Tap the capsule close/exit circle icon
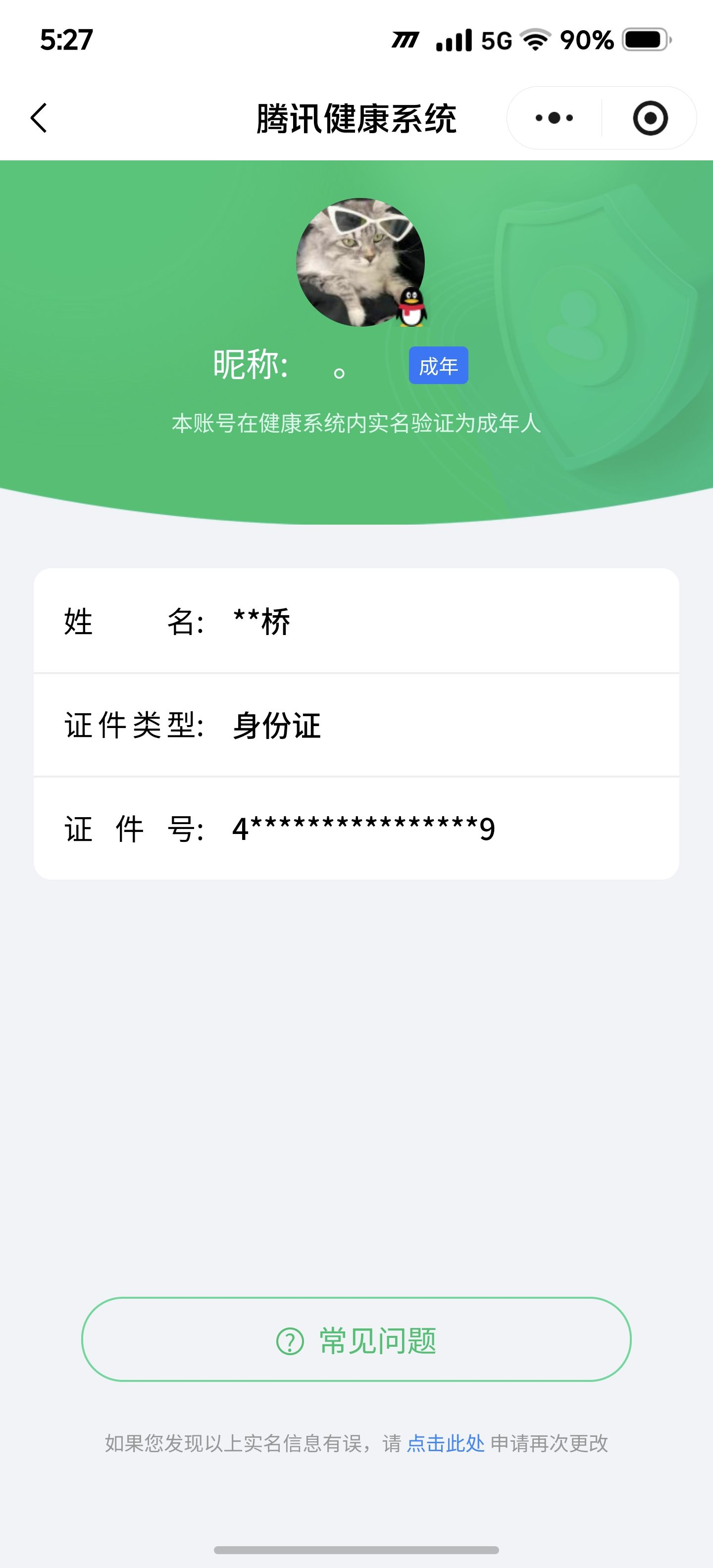The image size is (713, 1568). pos(649,119)
